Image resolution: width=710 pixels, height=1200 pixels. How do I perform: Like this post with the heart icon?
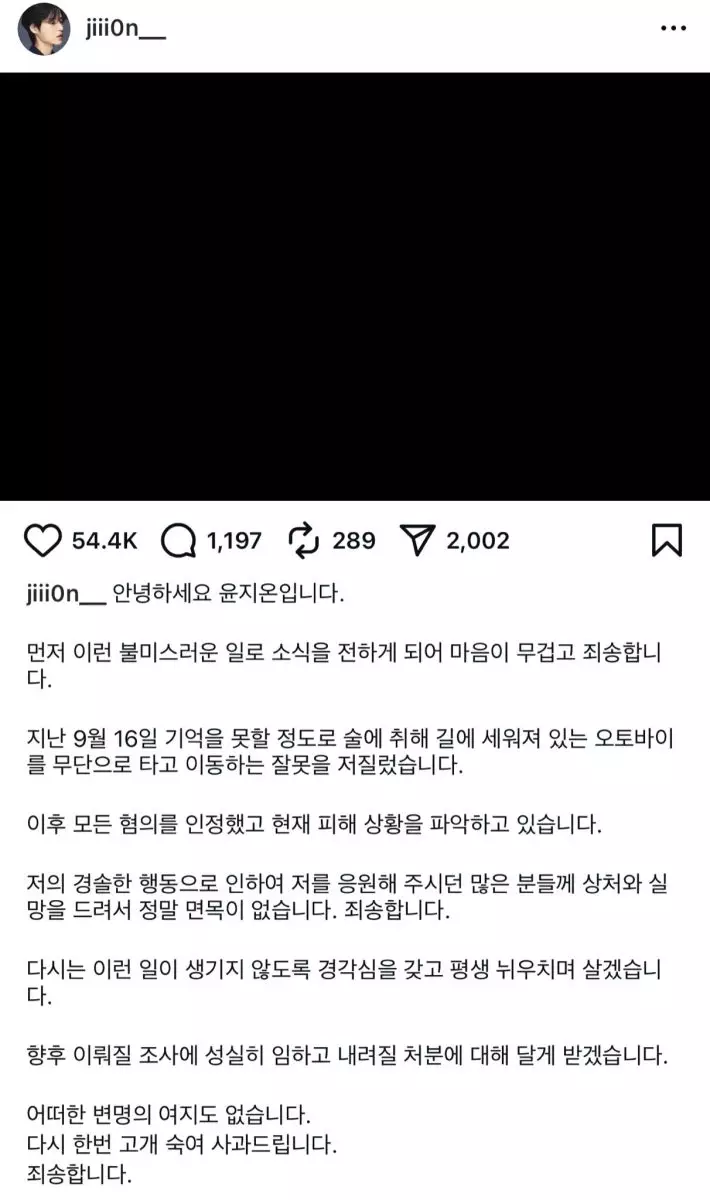[x=42, y=541]
